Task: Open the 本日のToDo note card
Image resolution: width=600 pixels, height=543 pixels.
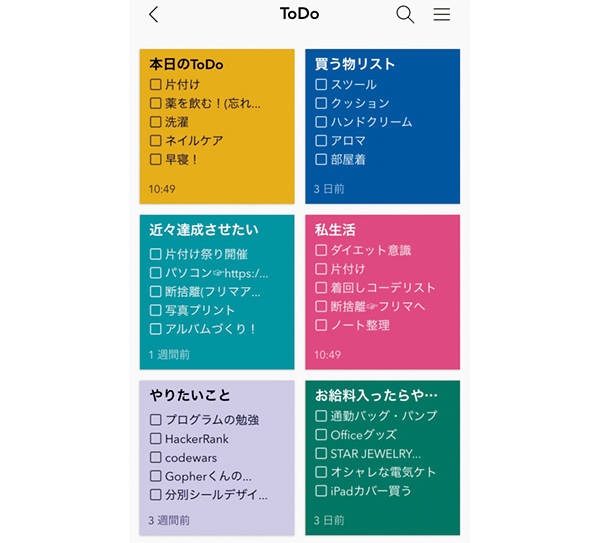Action: click(x=217, y=125)
